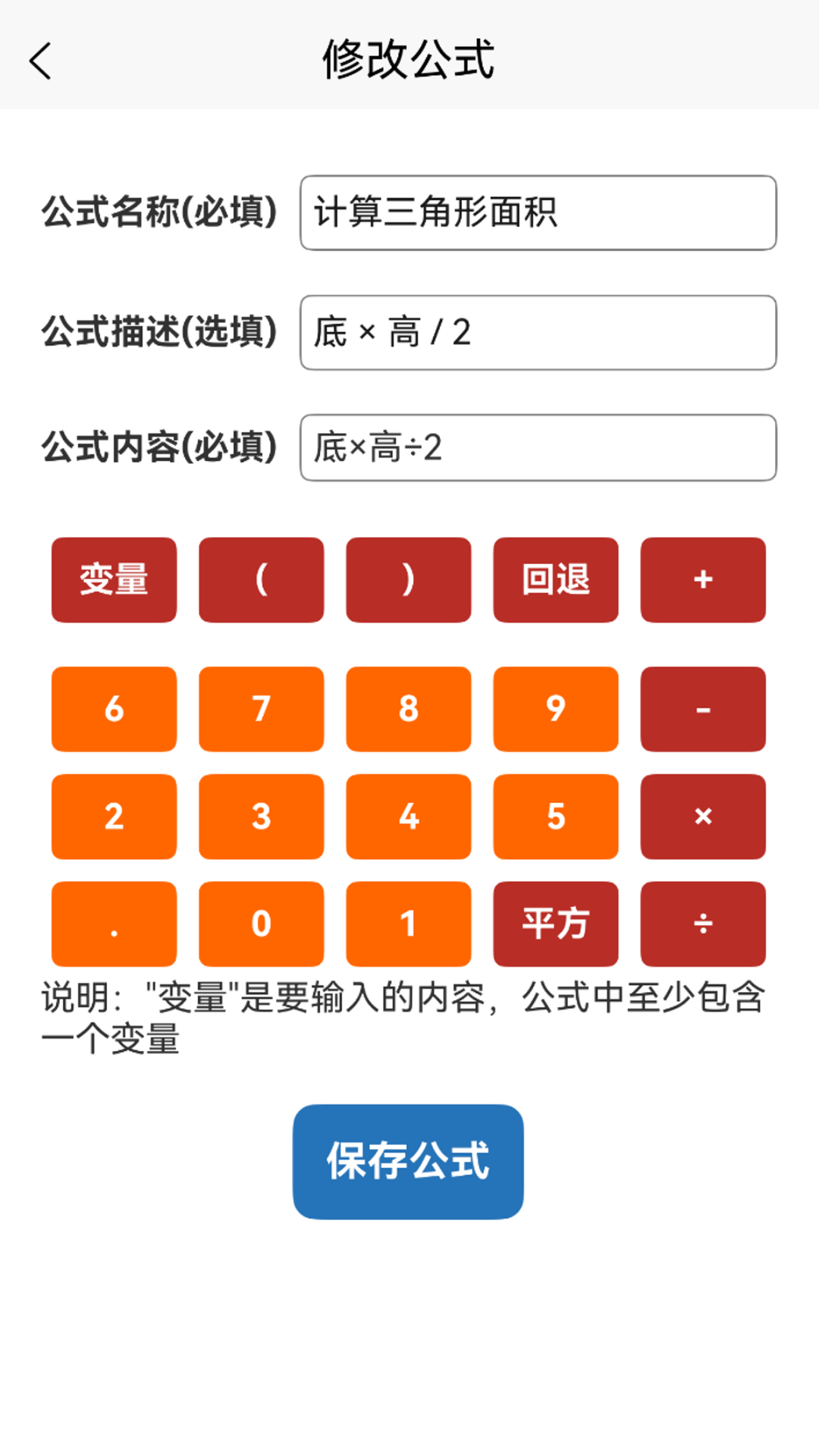819x1456 pixels.
Task: Click the back arrow to leave 修改公式
Action: point(39,61)
